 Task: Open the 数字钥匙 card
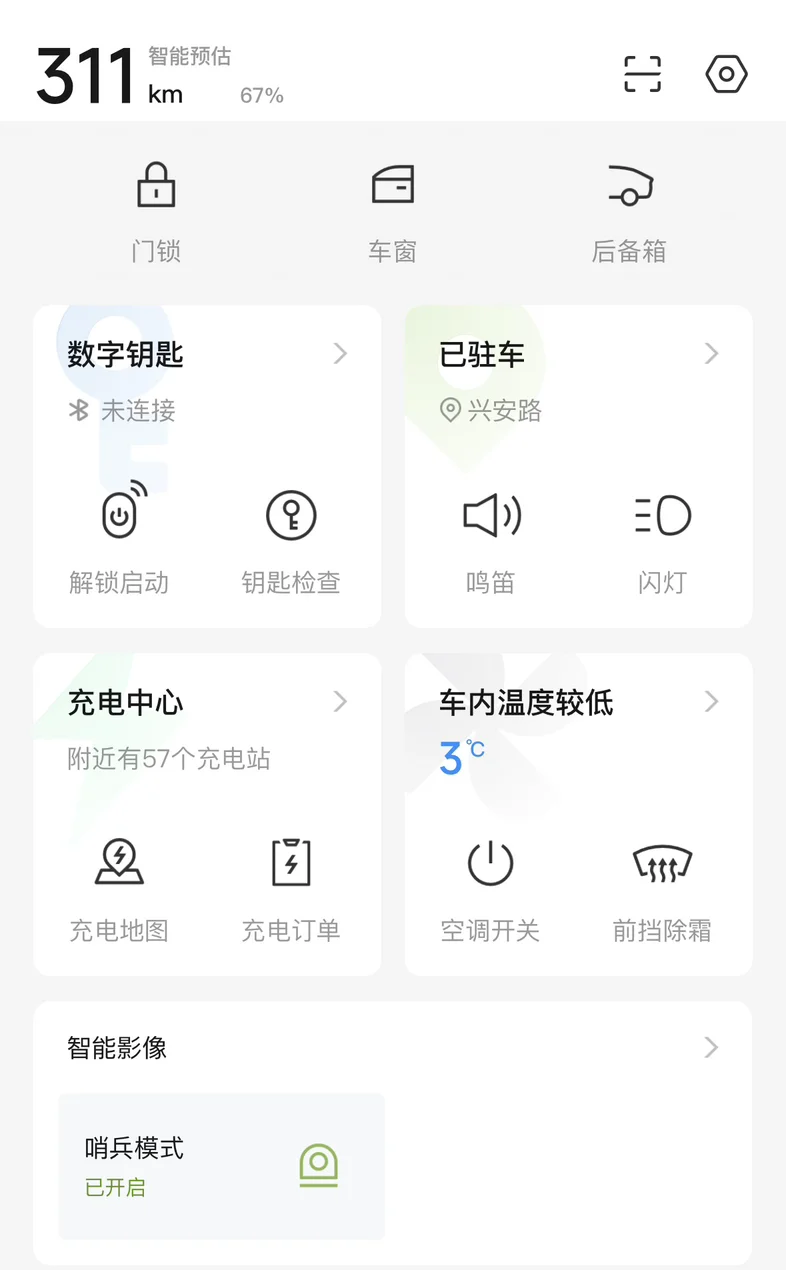coord(207,354)
